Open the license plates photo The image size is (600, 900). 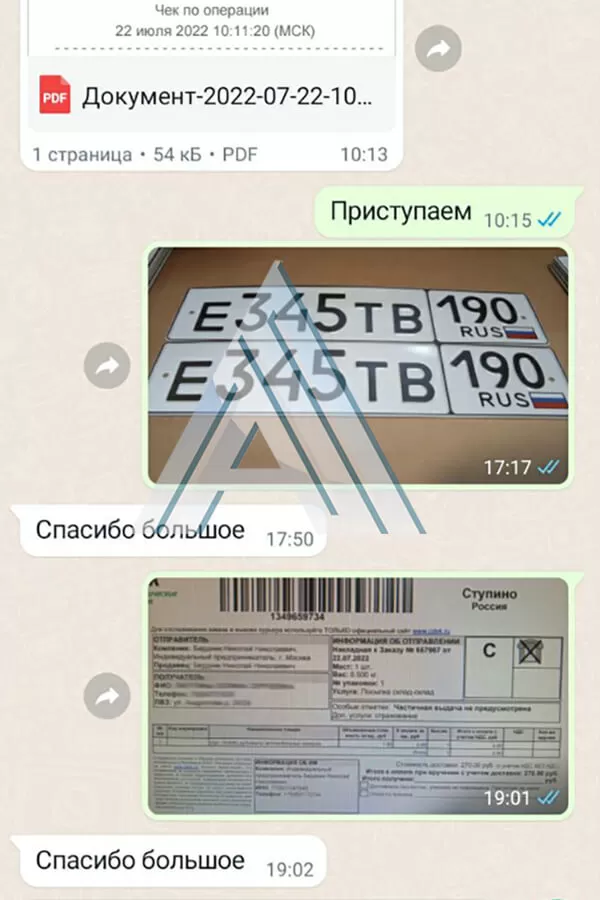[358, 365]
